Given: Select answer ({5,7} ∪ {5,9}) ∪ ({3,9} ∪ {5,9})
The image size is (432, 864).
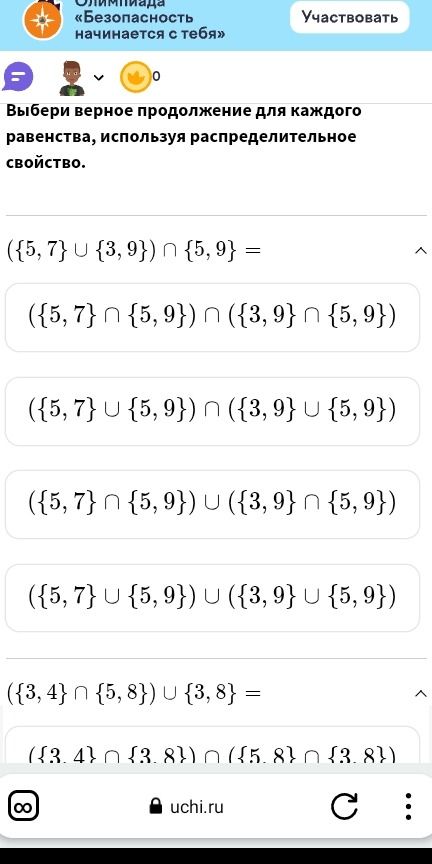Looking at the screenshot, I should point(213,598).
